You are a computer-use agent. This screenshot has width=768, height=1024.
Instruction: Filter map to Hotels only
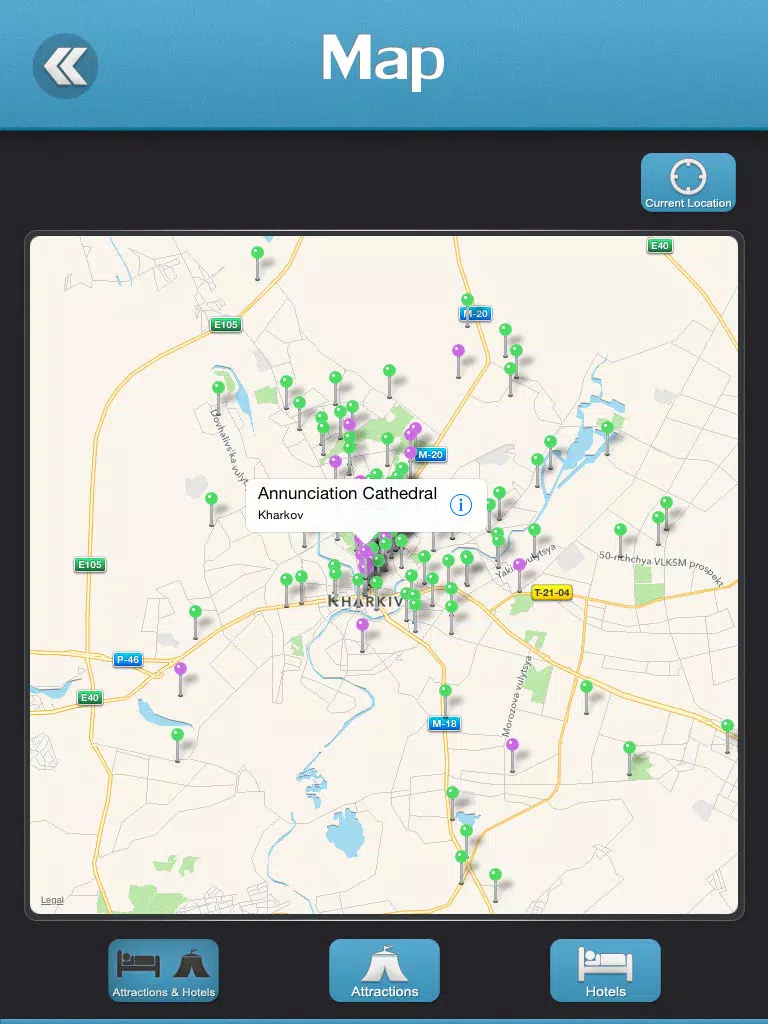[605, 970]
